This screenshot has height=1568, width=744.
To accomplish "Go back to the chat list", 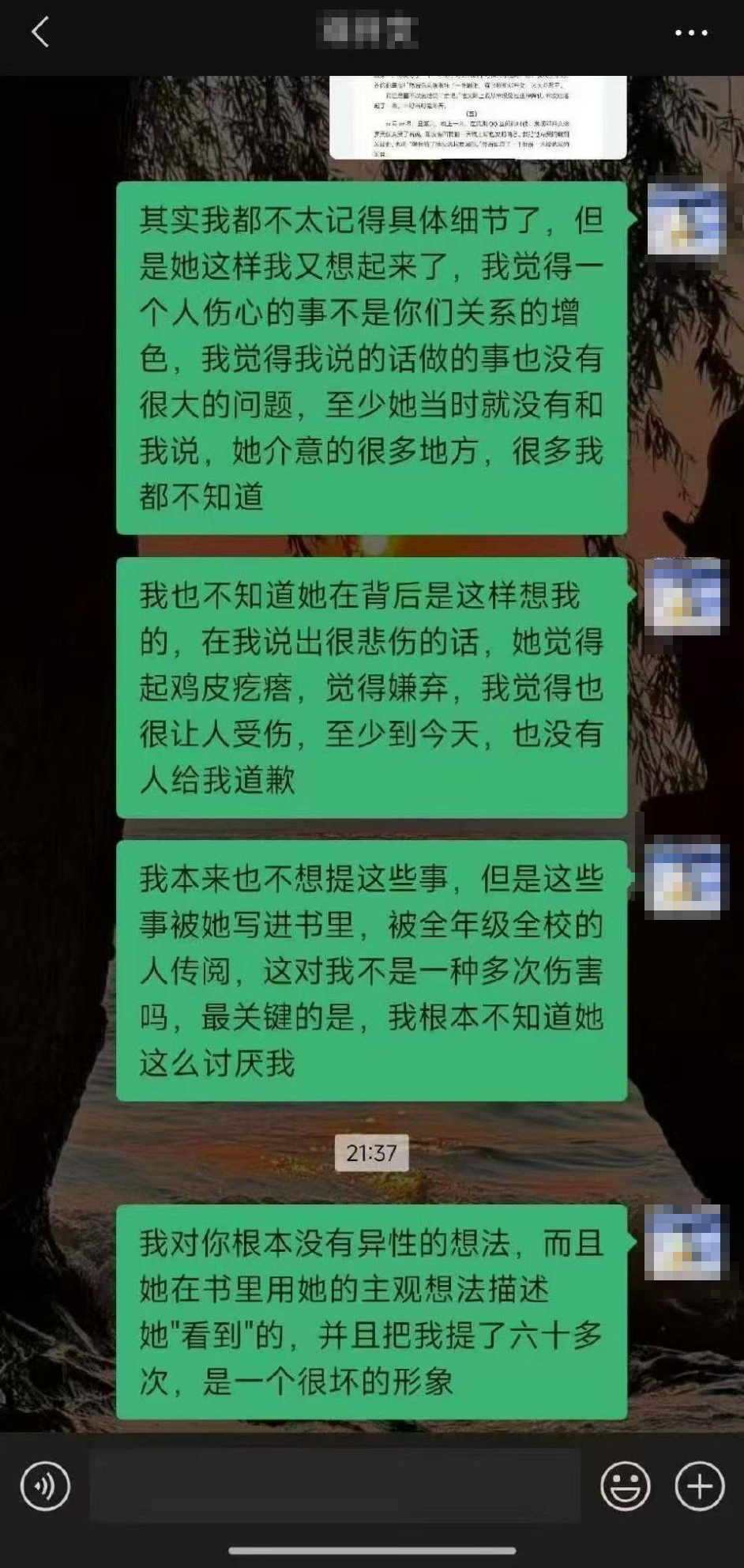I will [x=41, y=33].
